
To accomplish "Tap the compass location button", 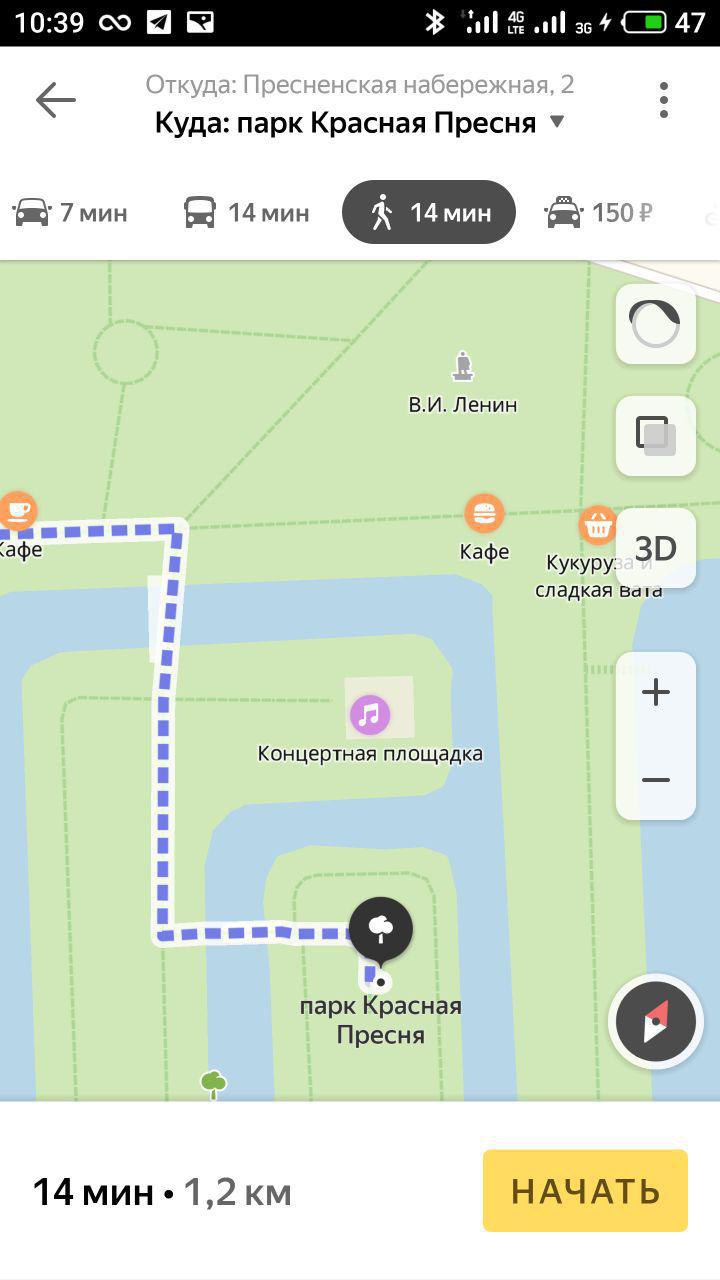I will [x=655, y=1023].
